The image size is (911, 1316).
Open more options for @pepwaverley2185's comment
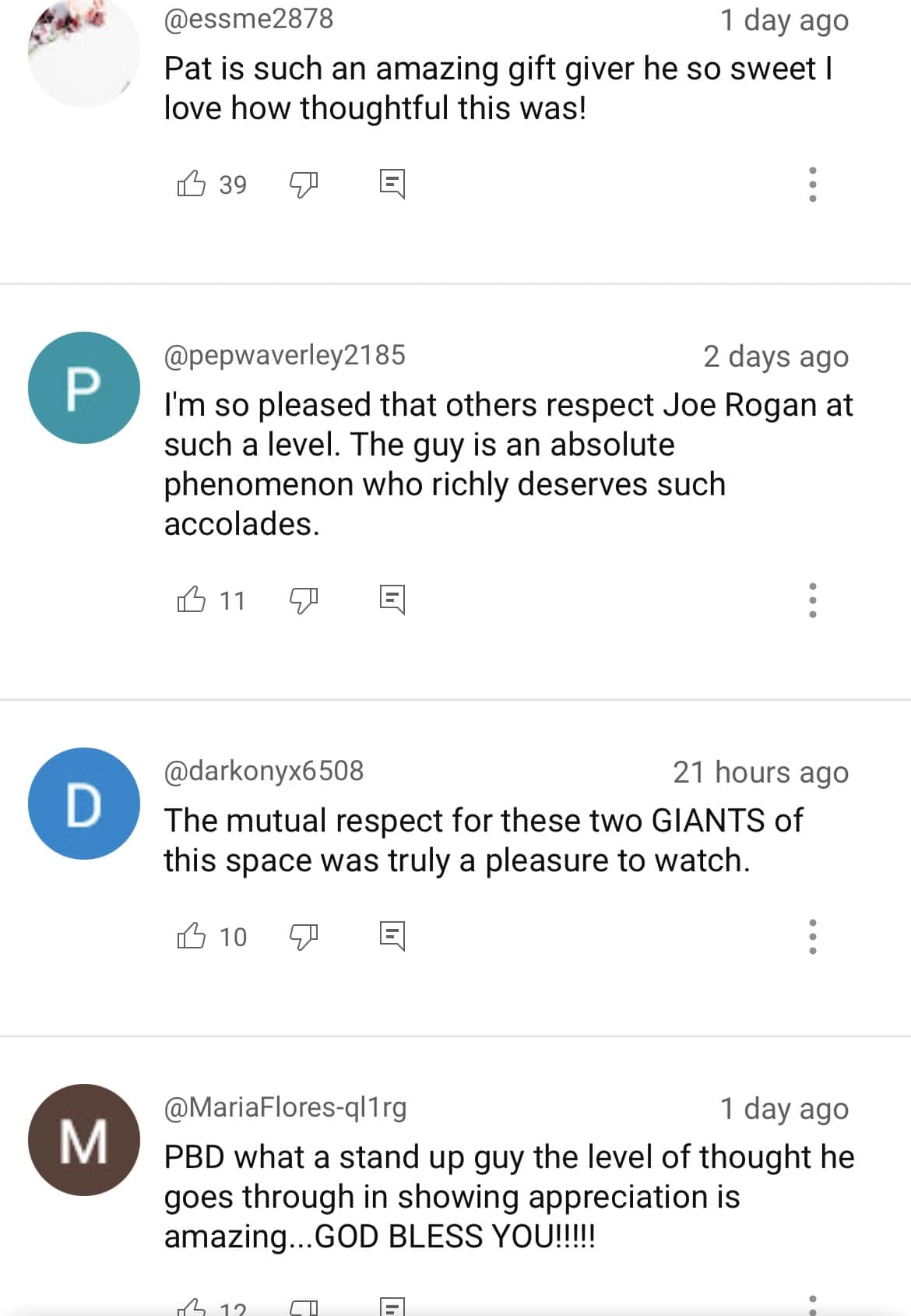813,600
